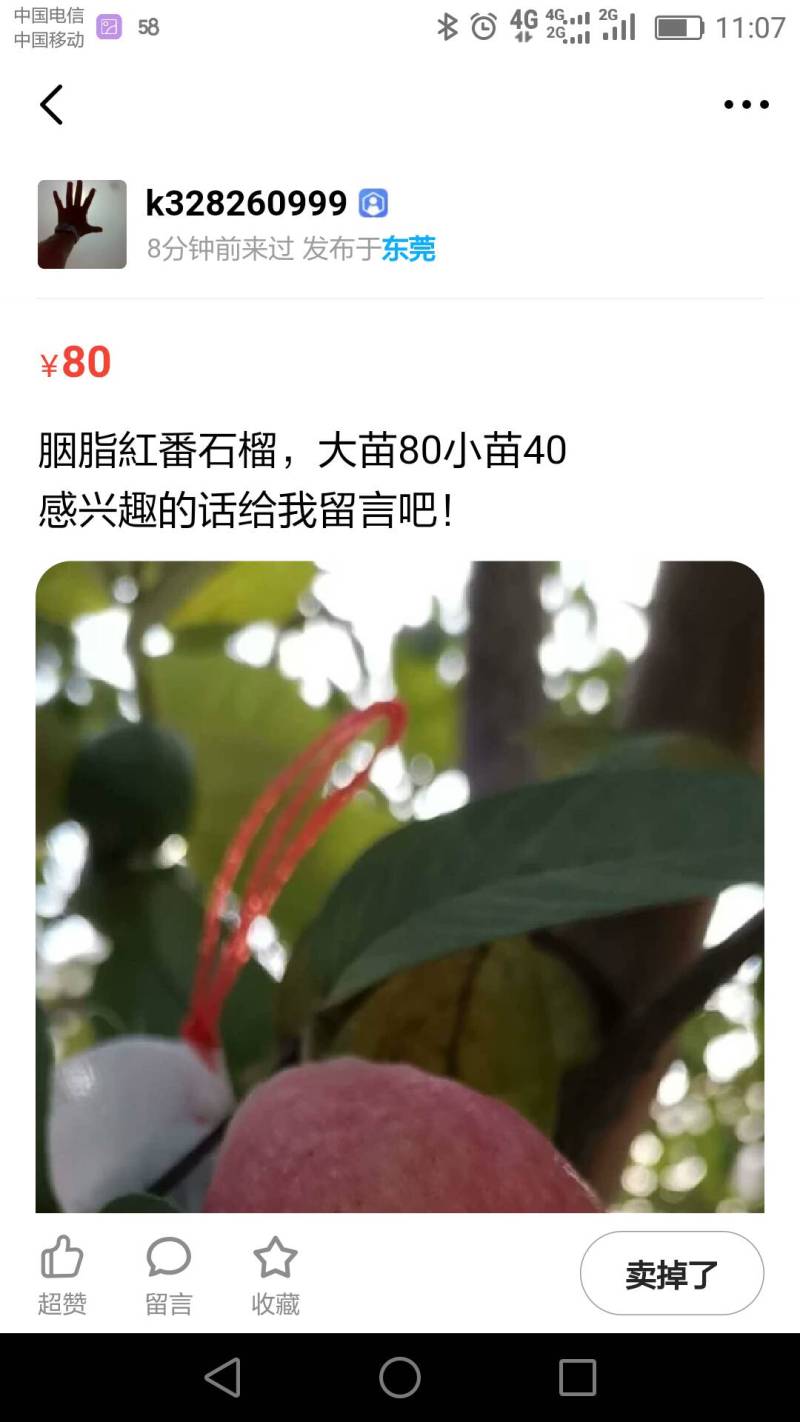
Task: Open seller k328260999's profile avatar
Action: pyautogui.click(x=82, y=224)
